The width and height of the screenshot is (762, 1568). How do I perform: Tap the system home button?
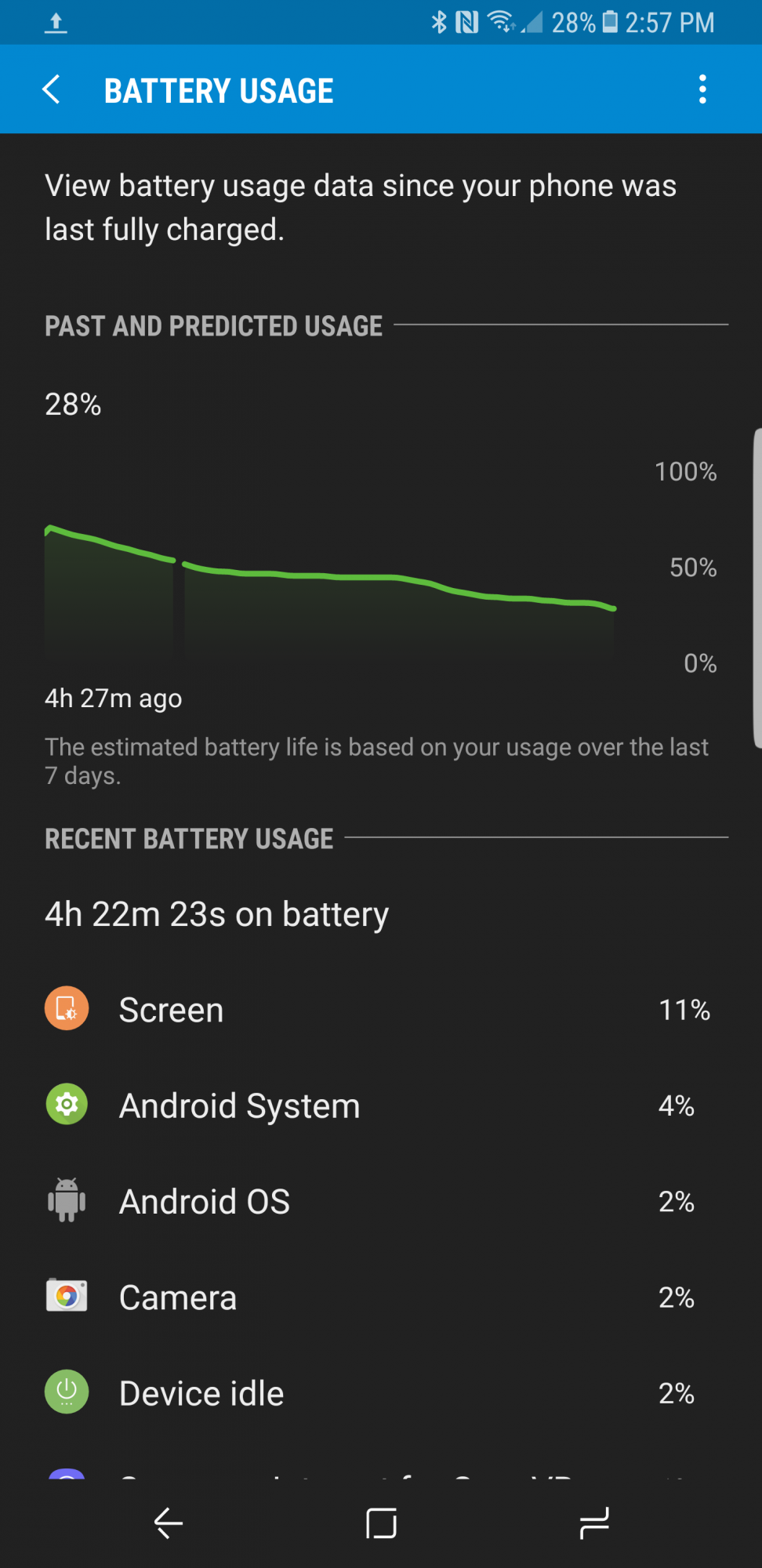[x=381, y=1523]
